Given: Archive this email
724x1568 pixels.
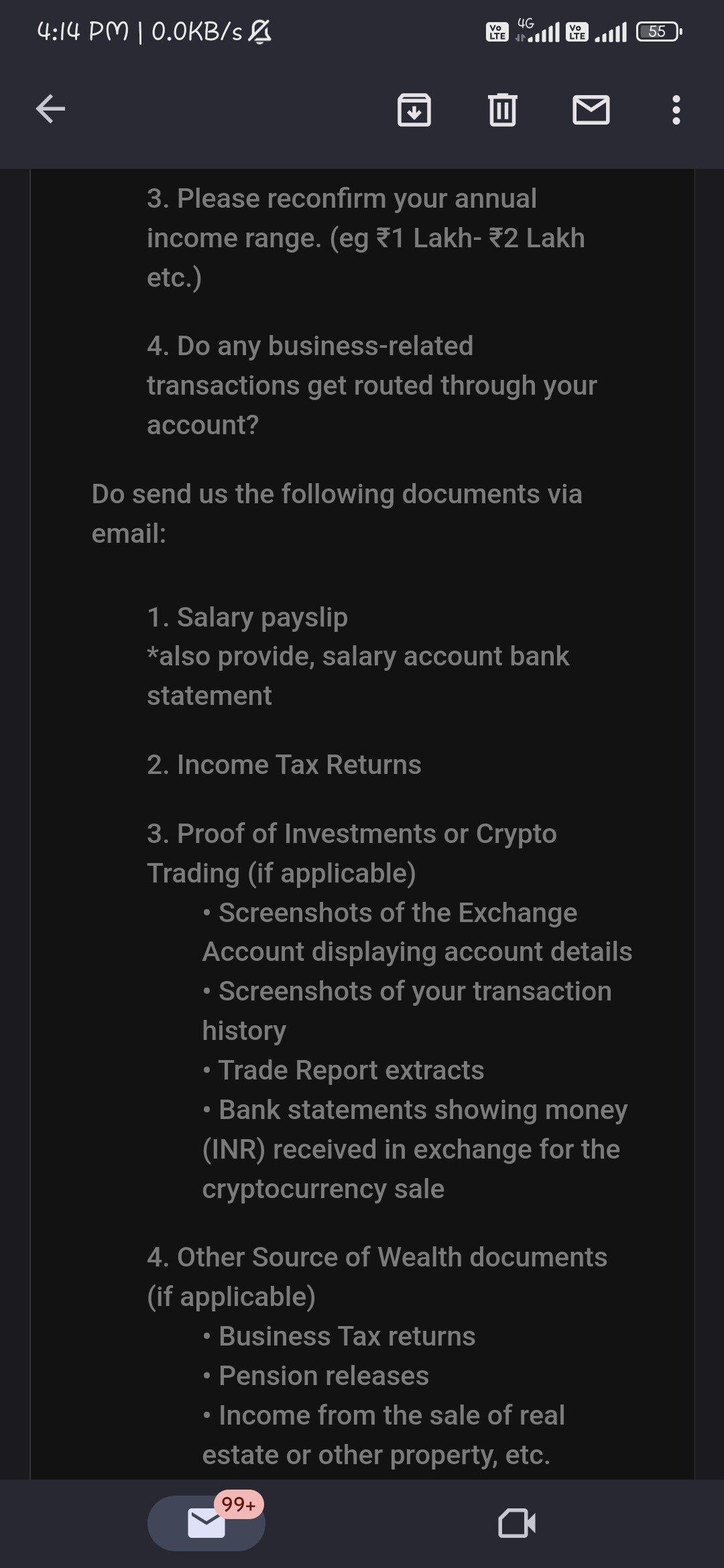Looking at the screenshot, I should 414,110.
